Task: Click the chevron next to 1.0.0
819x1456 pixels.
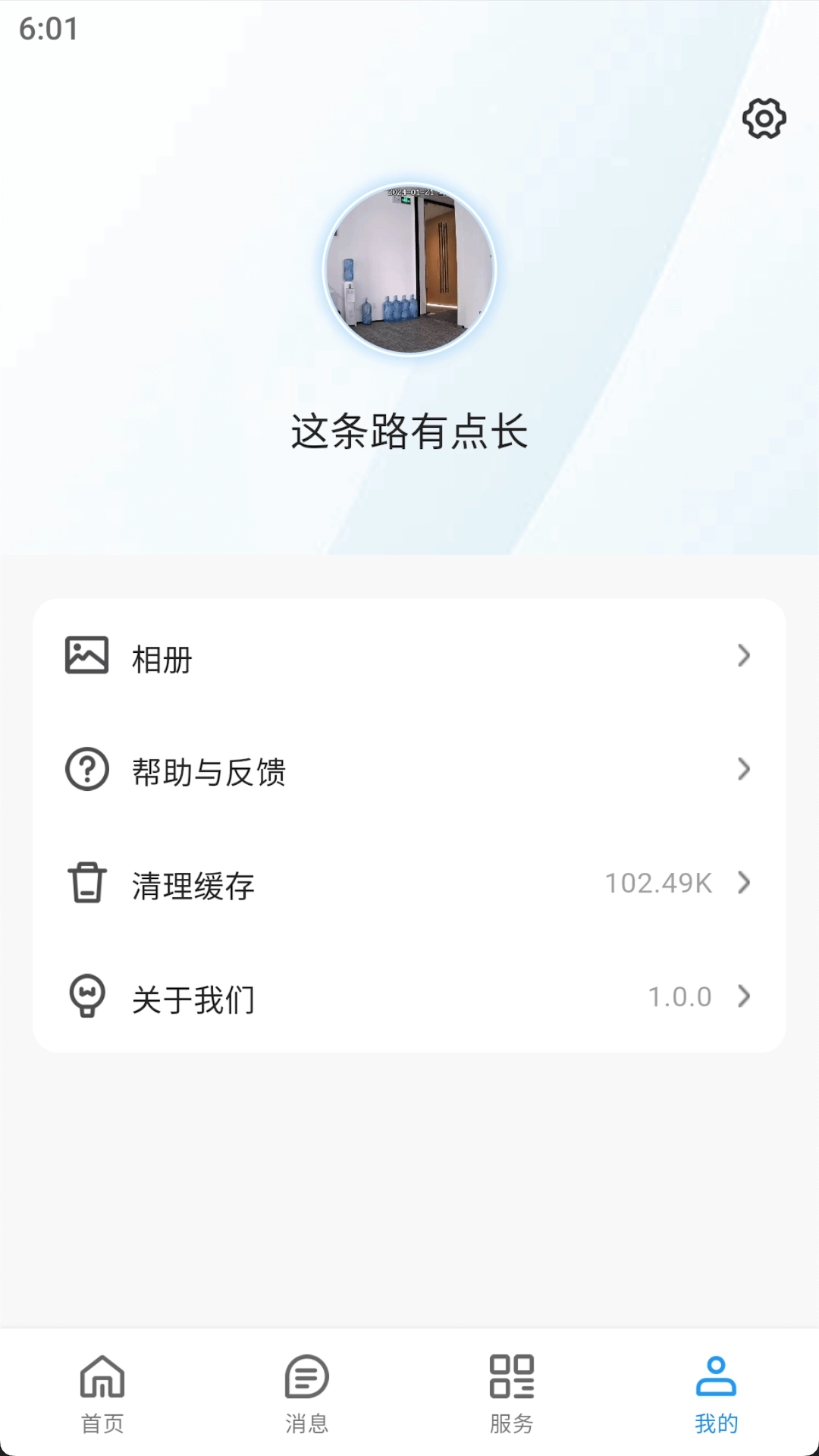Action: point(744,997)
